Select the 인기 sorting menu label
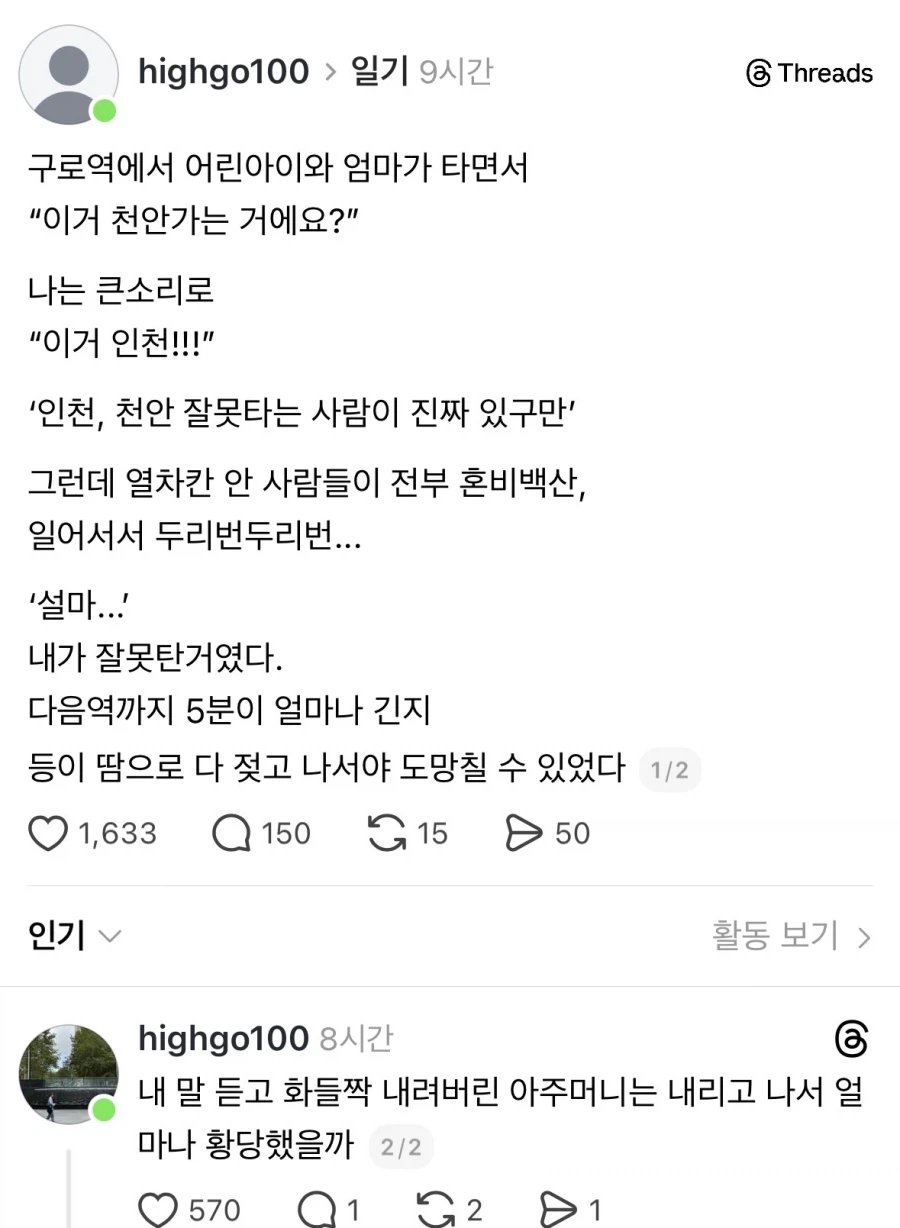900x1228 pixels. pyautogui.click(x=54, y=936)
